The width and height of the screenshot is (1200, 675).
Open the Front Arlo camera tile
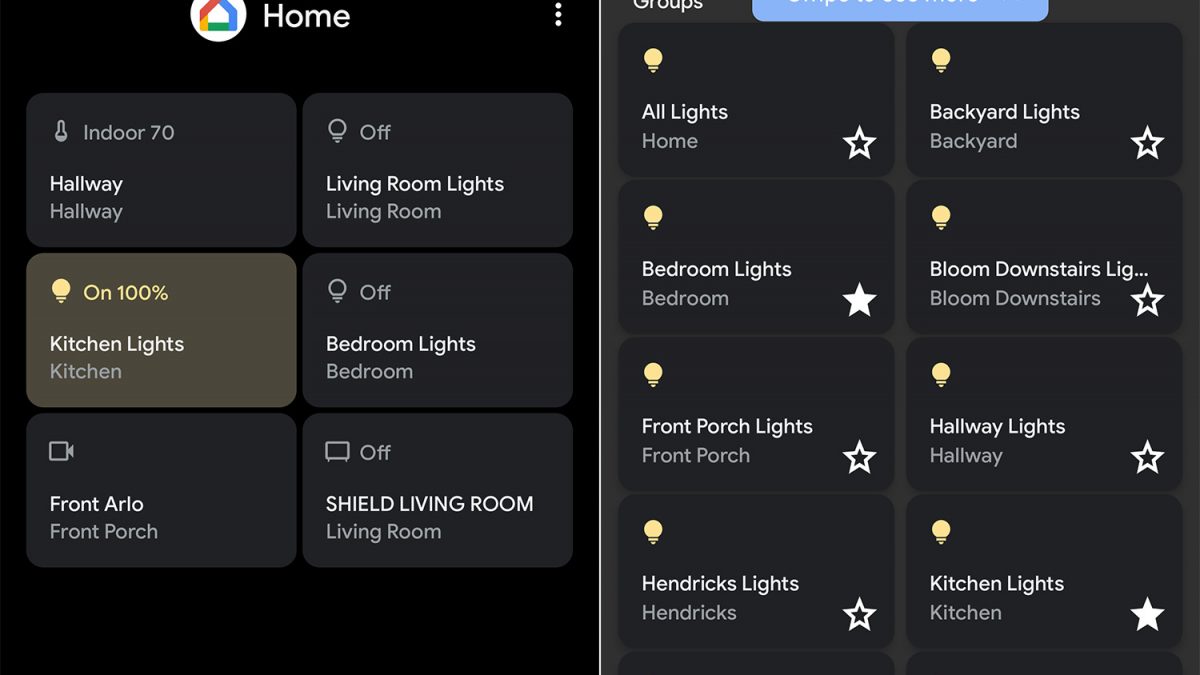161,490
